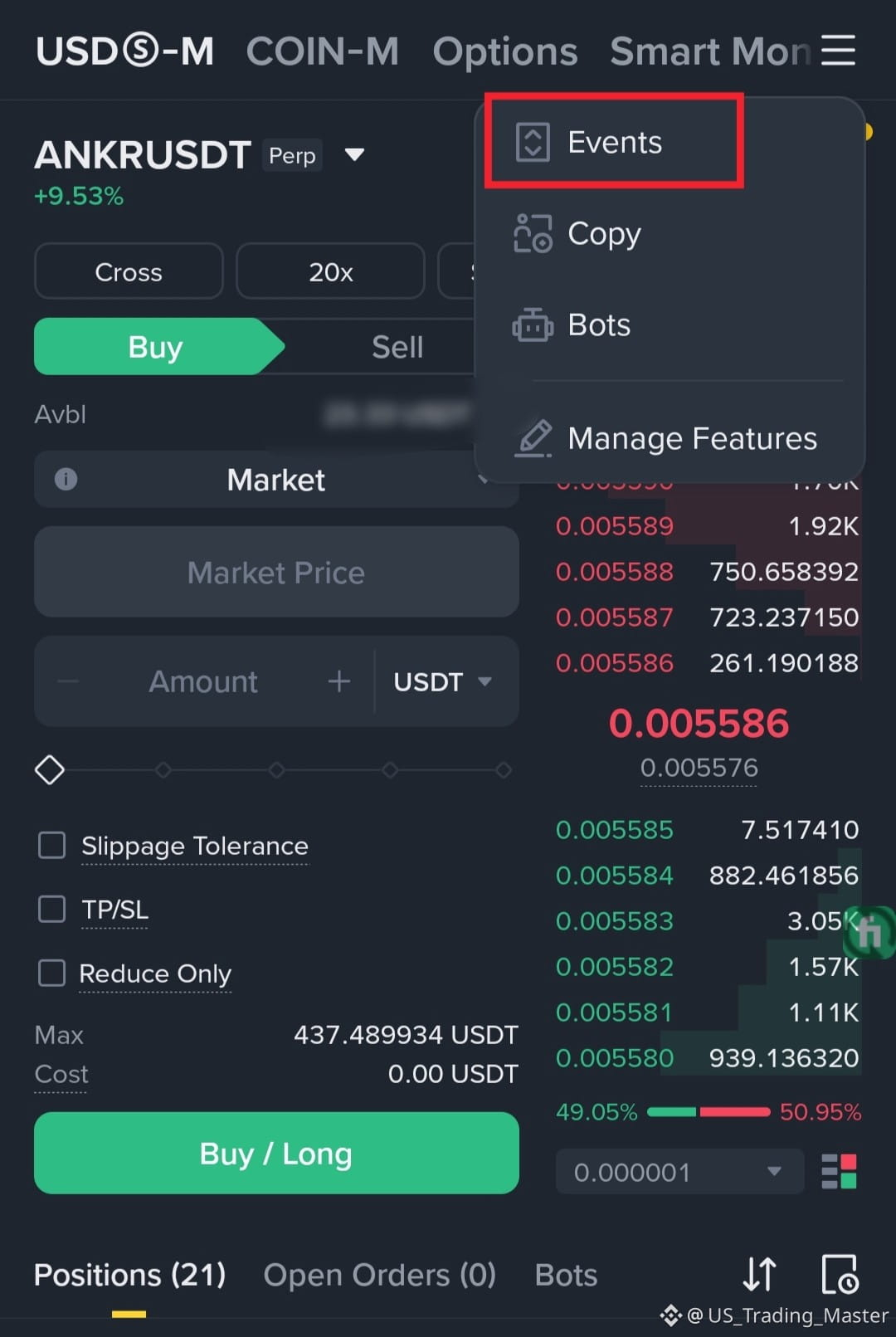Tap the Amount input field
The width and height of the screenshot is (896, 1337).
(x=203, y=681)
